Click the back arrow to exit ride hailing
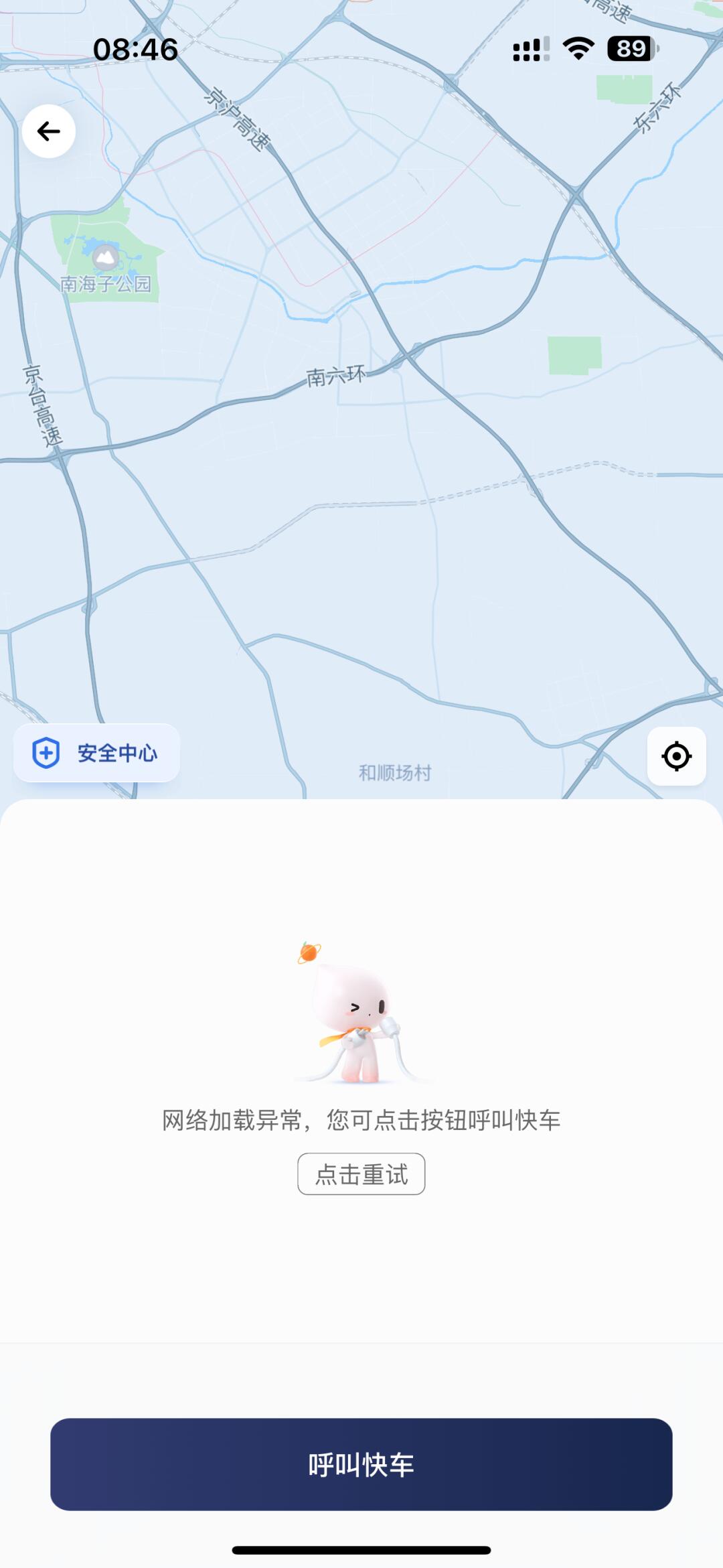 (x=48, y=131)
